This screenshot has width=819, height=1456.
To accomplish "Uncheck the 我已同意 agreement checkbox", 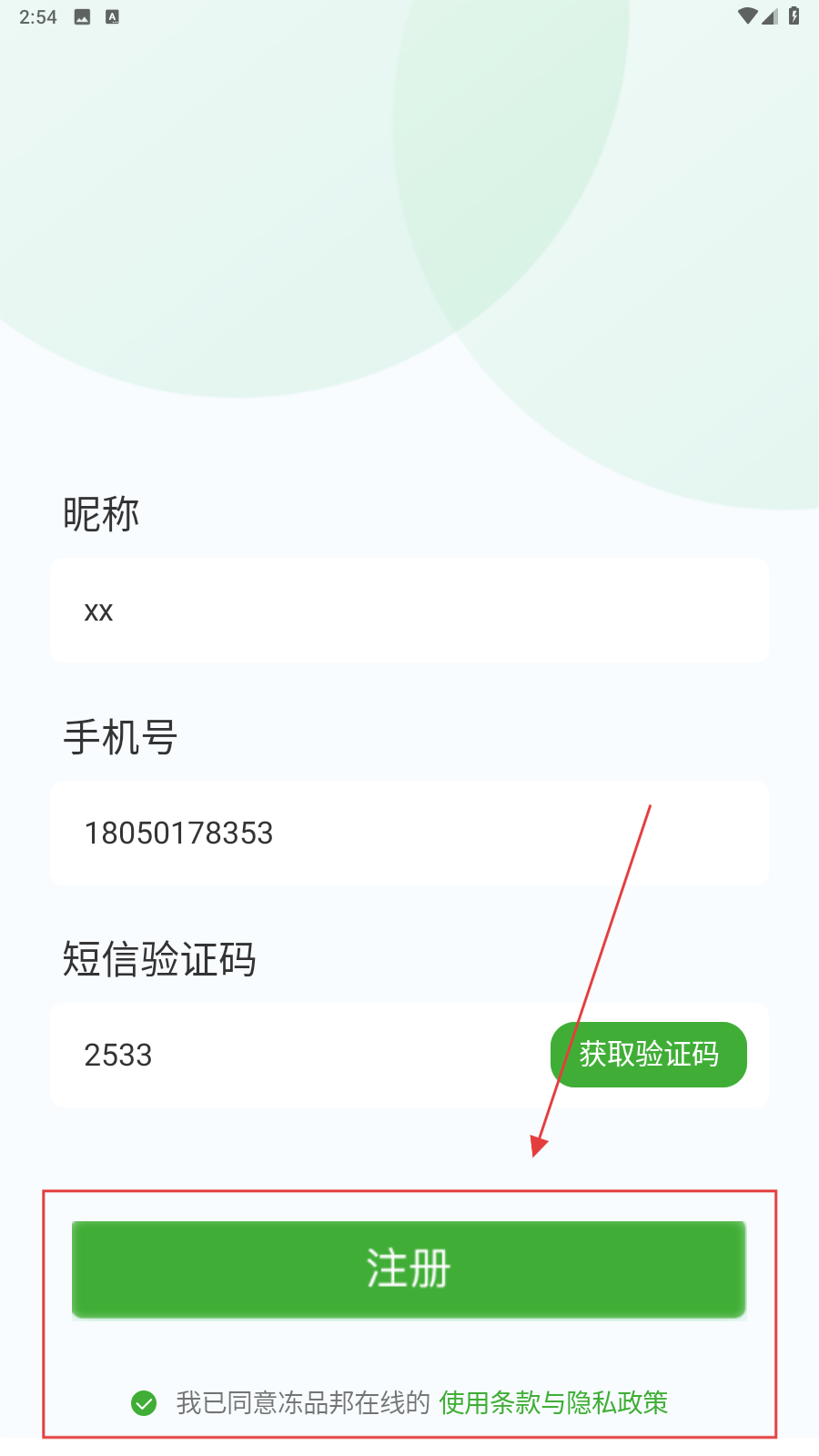I will 144,1403.
